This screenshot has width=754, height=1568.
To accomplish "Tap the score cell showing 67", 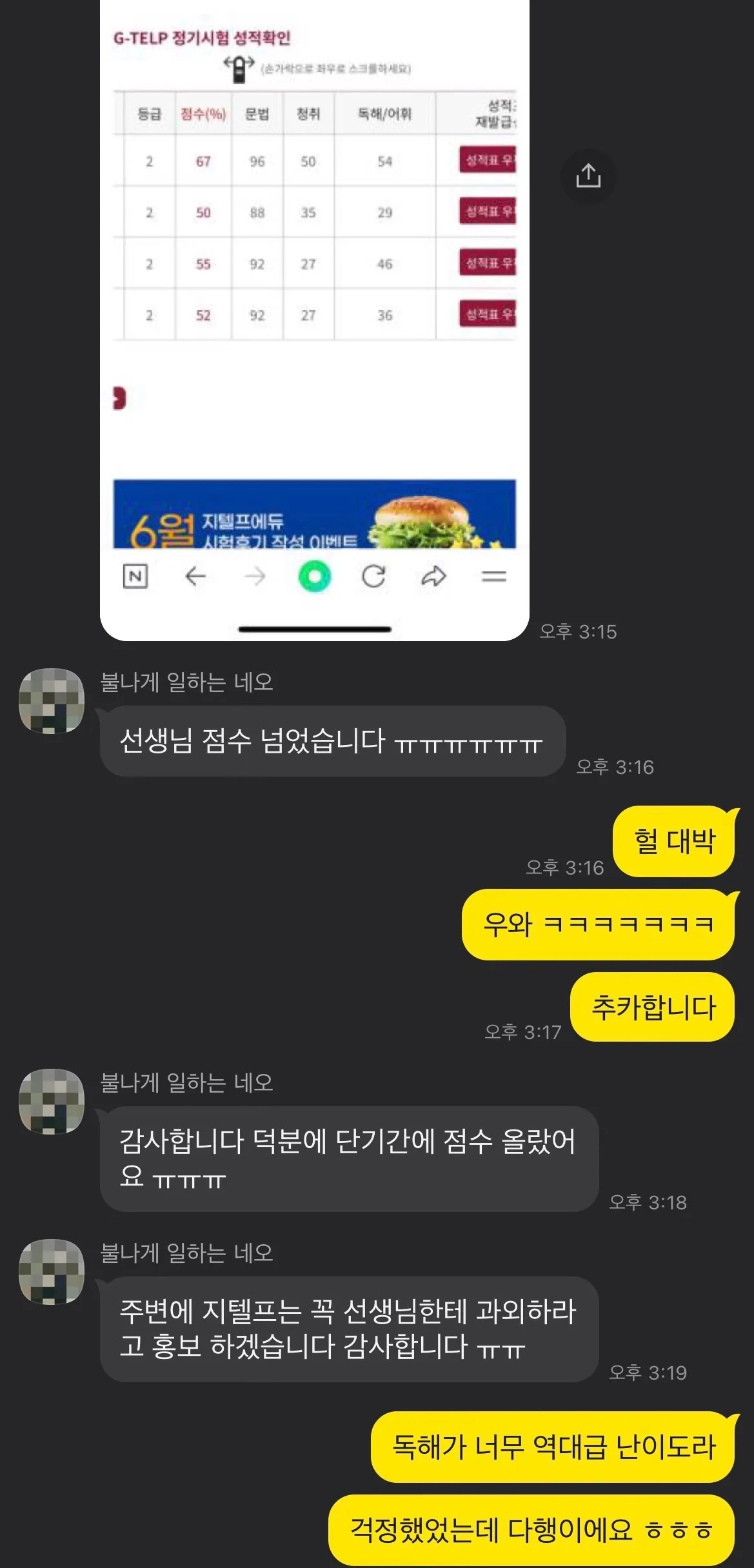I will pos(202,161).
